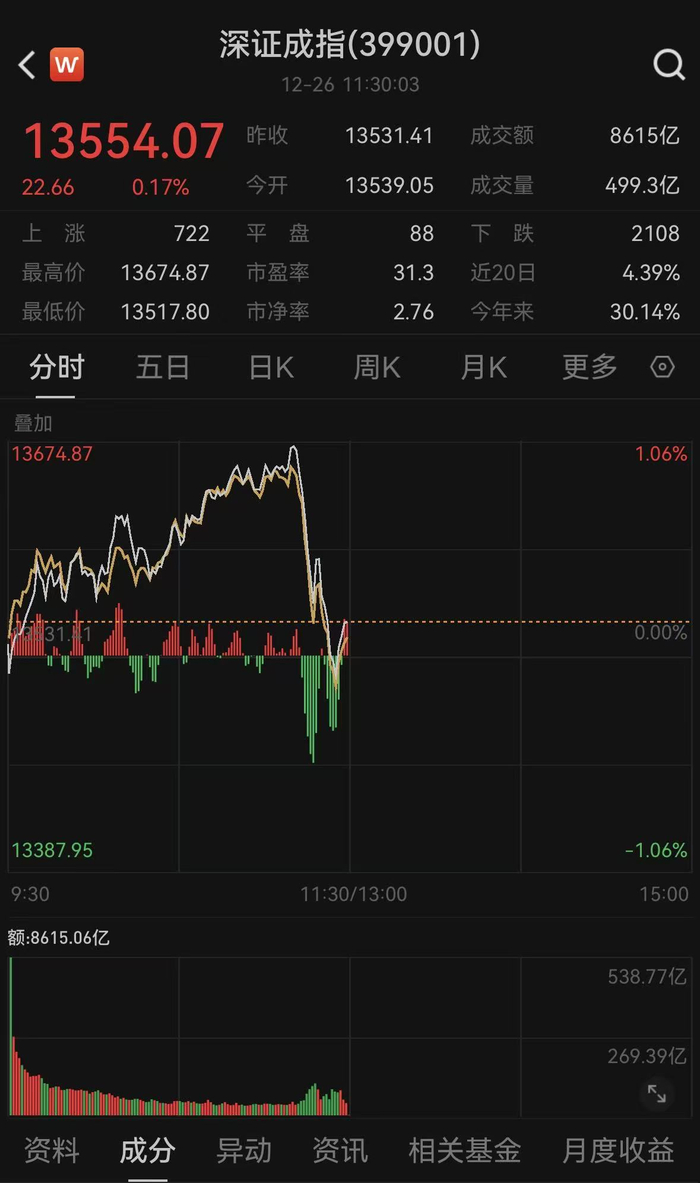
Task: Expand the chart to full screen
Action: point(657,1094)
